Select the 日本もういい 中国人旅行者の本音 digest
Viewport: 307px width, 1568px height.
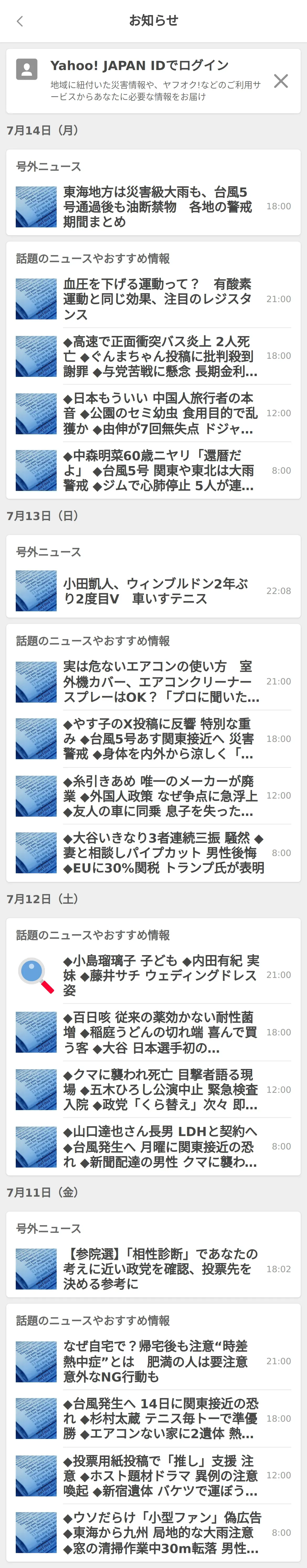coord(158,413)
